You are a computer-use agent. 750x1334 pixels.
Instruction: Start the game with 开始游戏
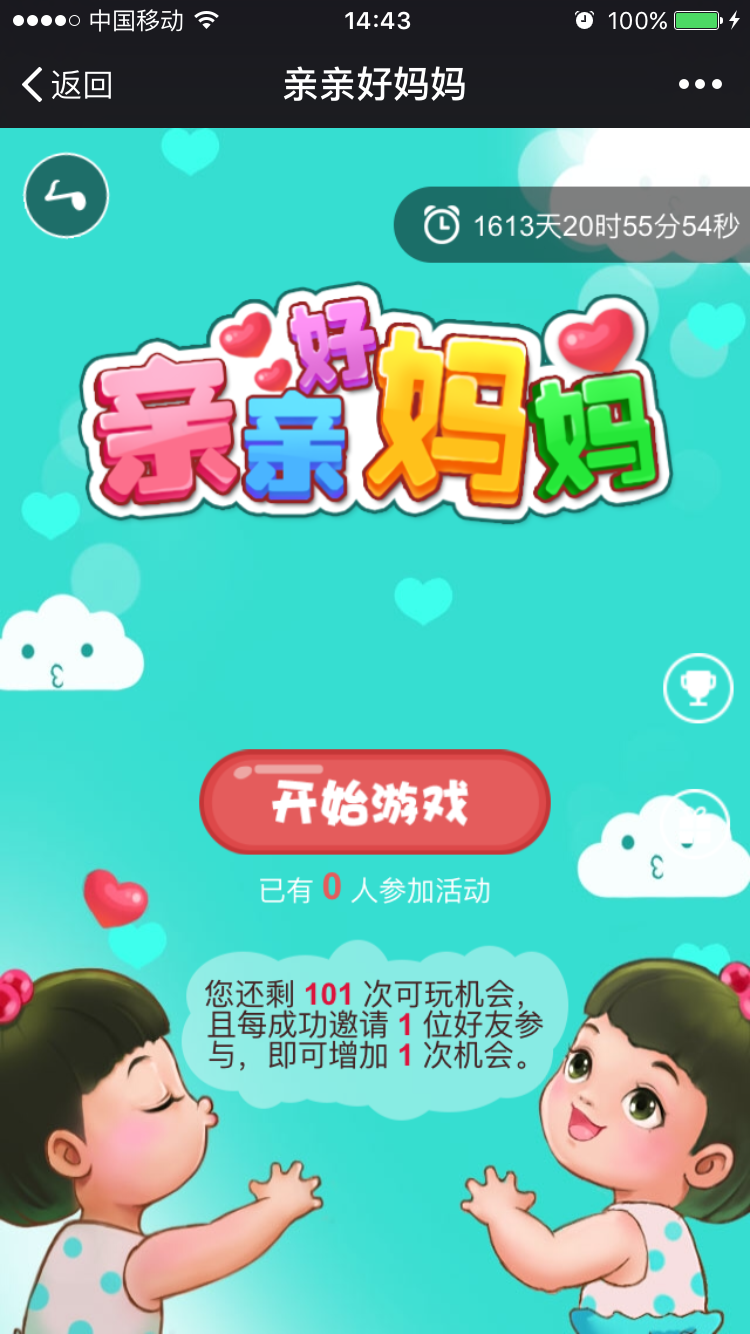click(375, 802)
